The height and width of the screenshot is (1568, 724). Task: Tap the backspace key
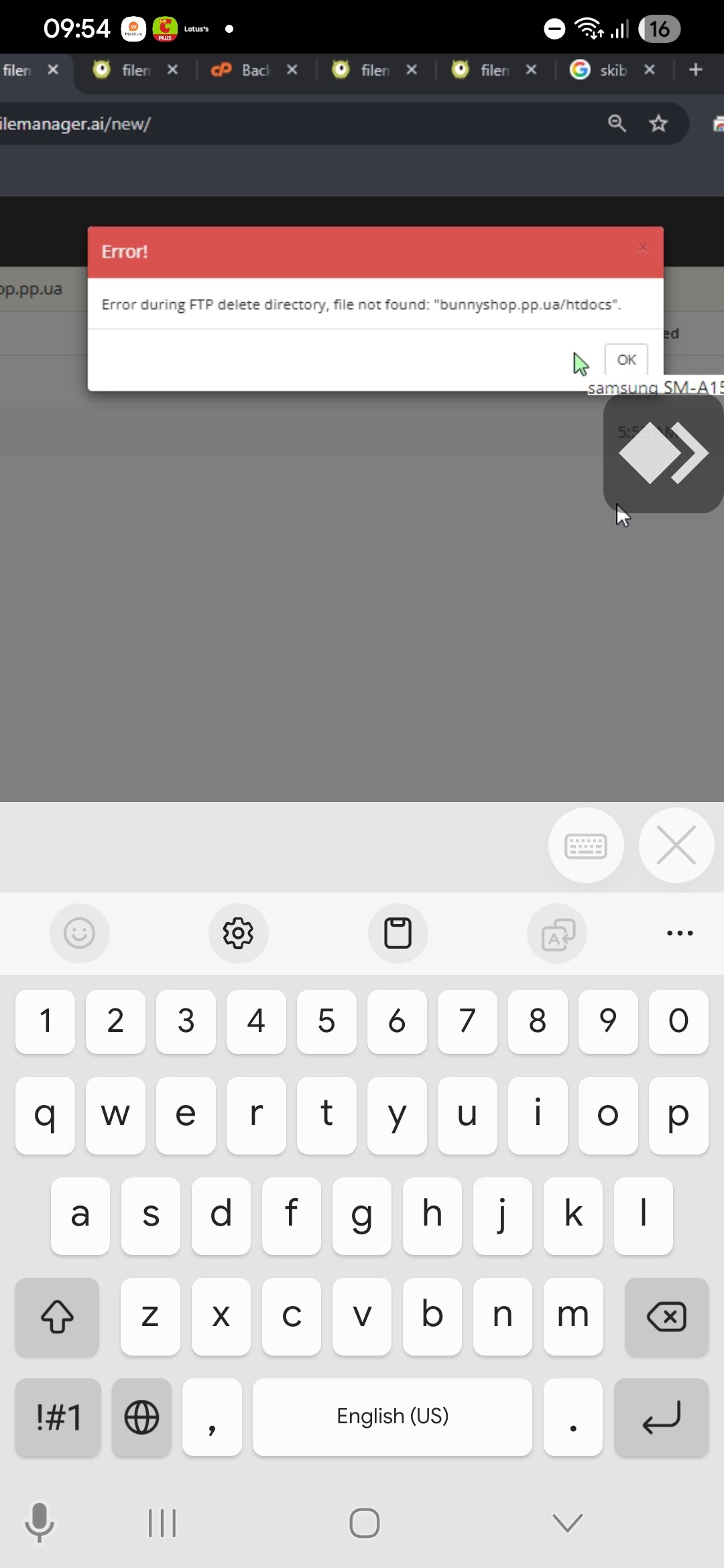coord(666,1317)
